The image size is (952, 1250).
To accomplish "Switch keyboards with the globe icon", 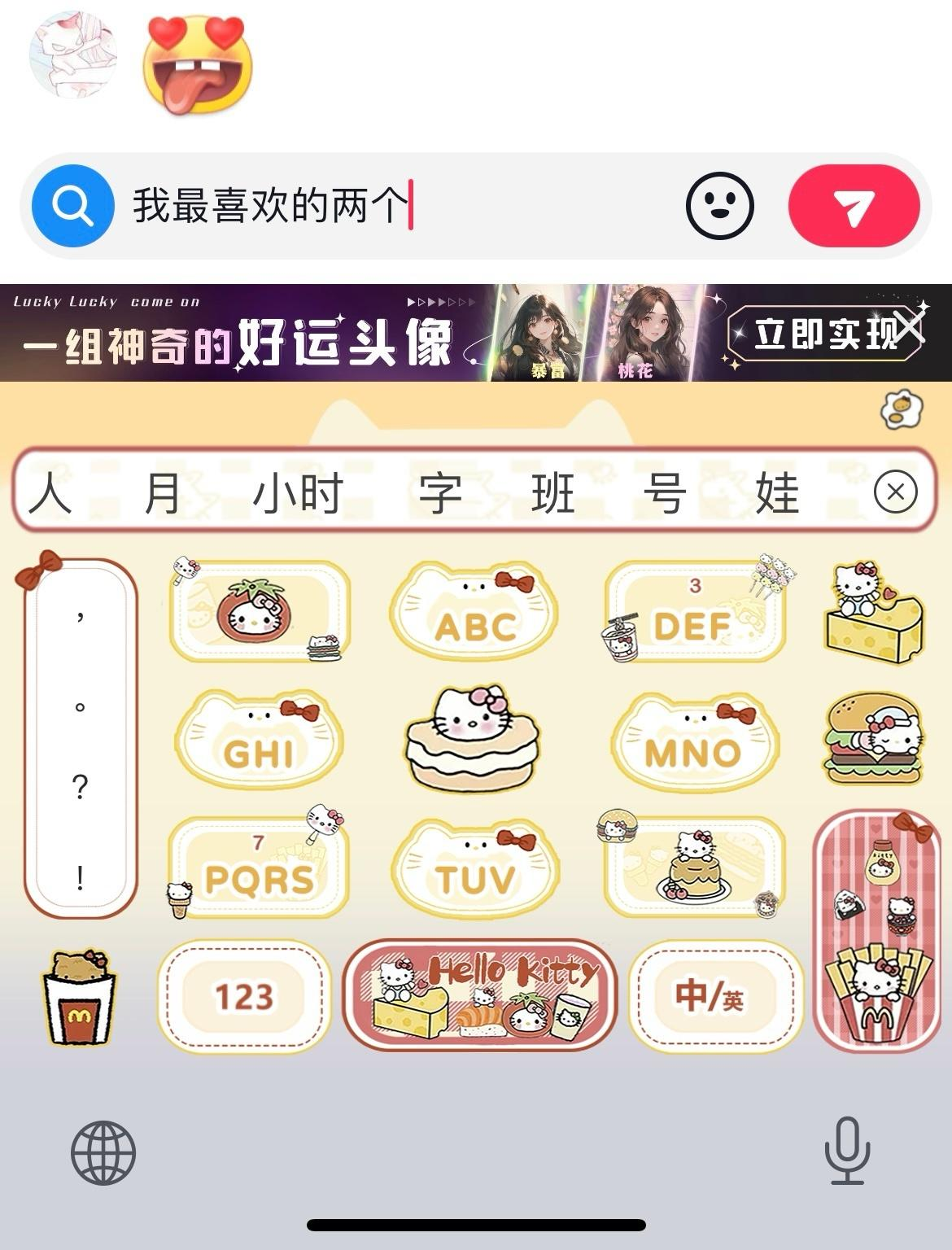I will coord(103,1152).
